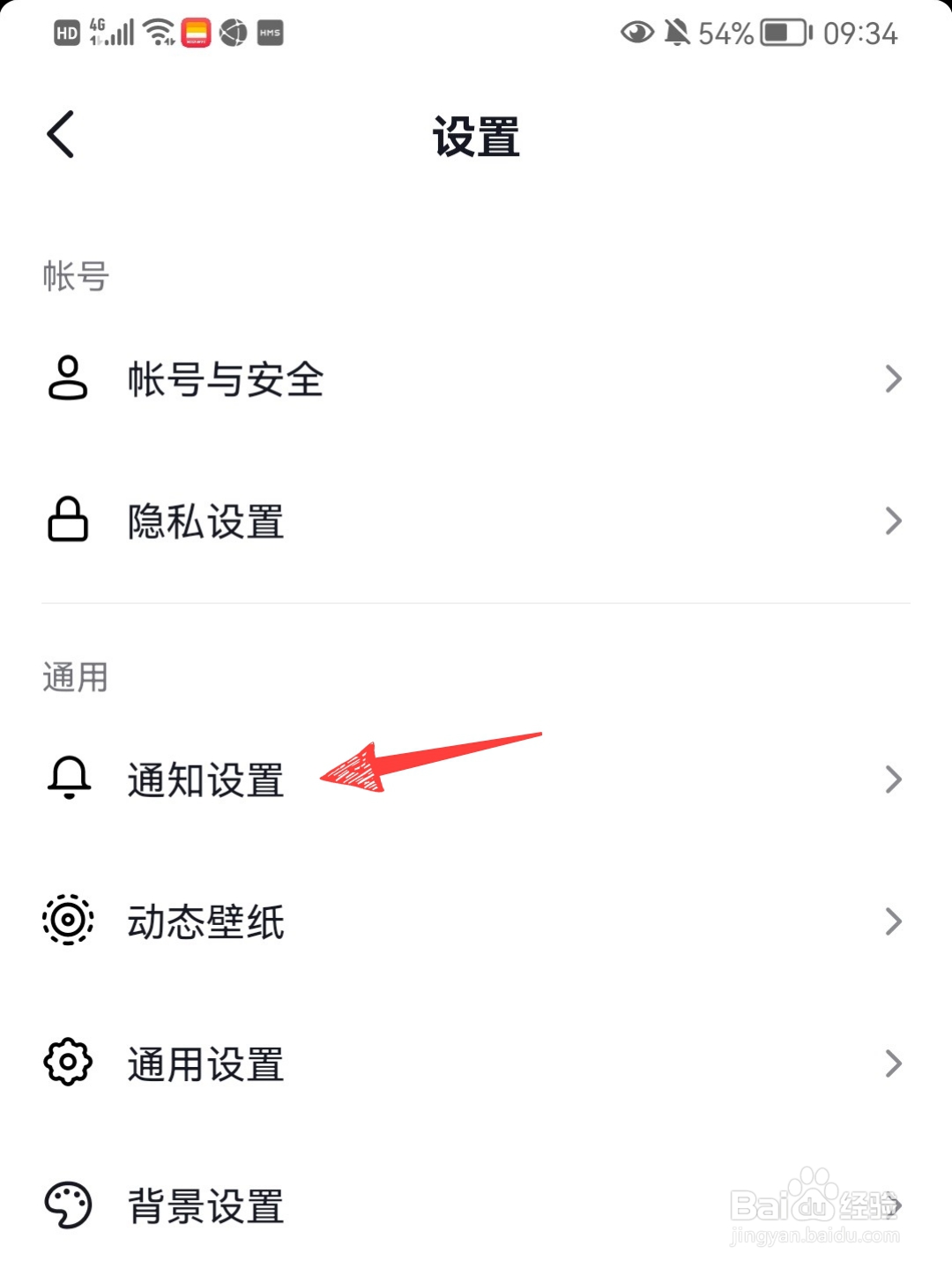
Task: Tap the eye icon in the status bar
Action: point(636,34)
